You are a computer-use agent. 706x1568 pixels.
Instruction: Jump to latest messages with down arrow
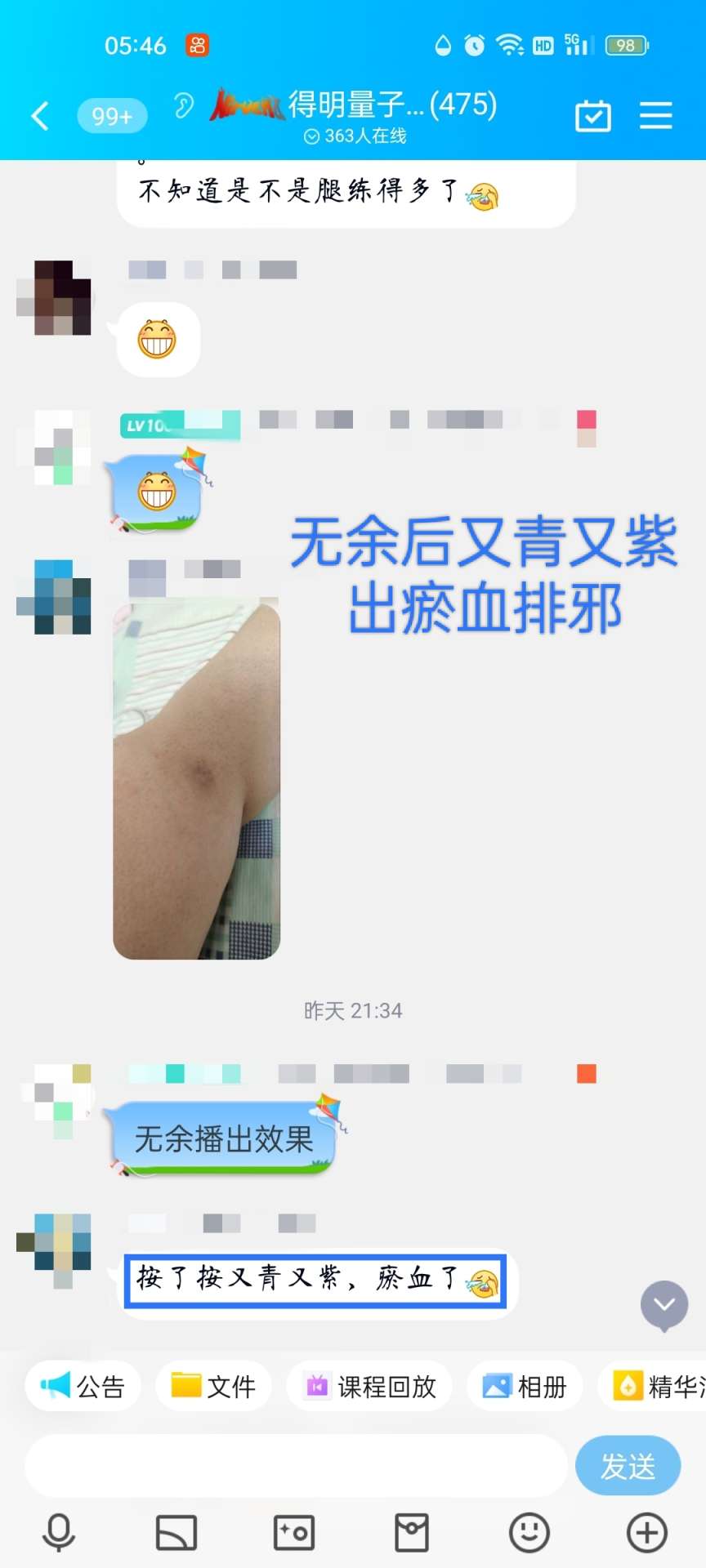[x=664, y=1305]
